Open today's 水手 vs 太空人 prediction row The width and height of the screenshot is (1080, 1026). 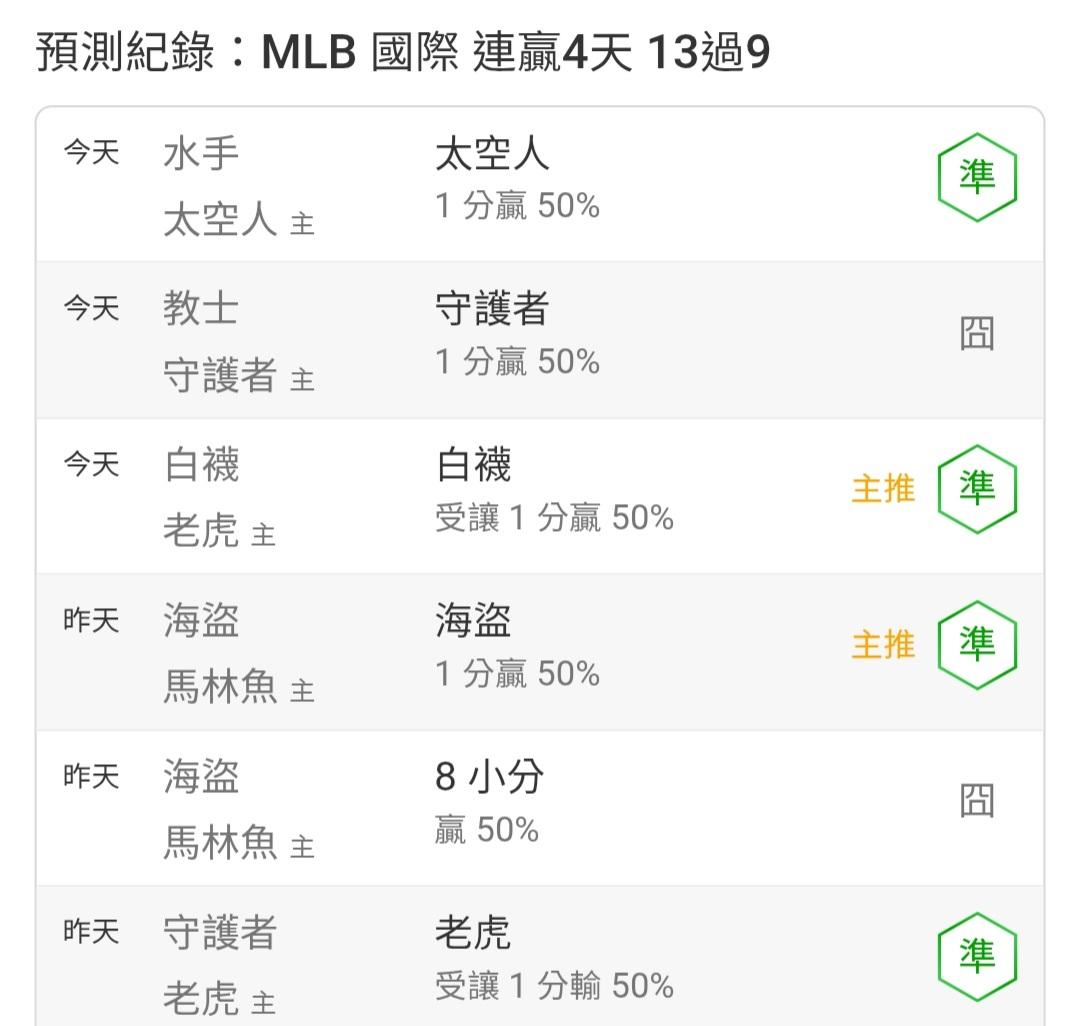click(540, 185)
